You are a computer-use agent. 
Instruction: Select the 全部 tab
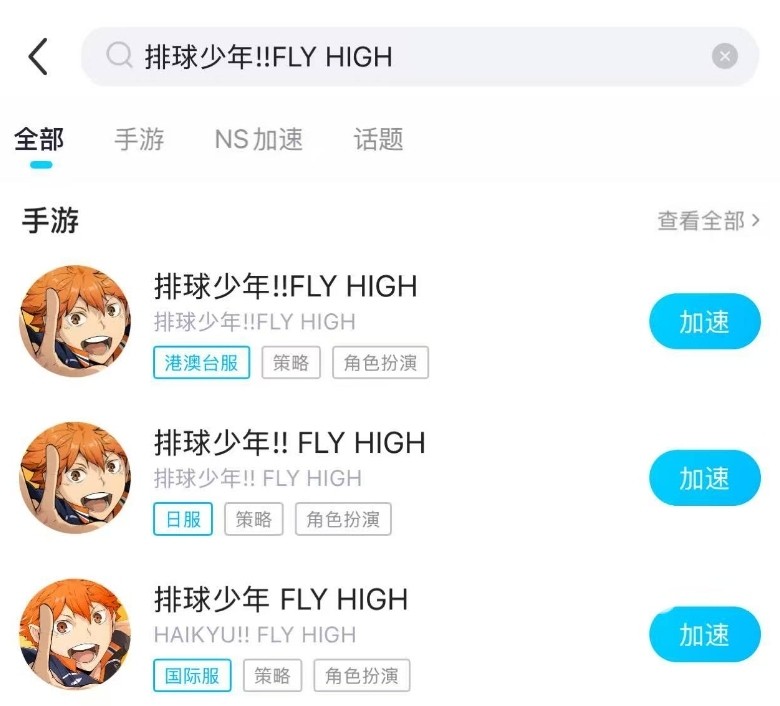pos(40,139)
